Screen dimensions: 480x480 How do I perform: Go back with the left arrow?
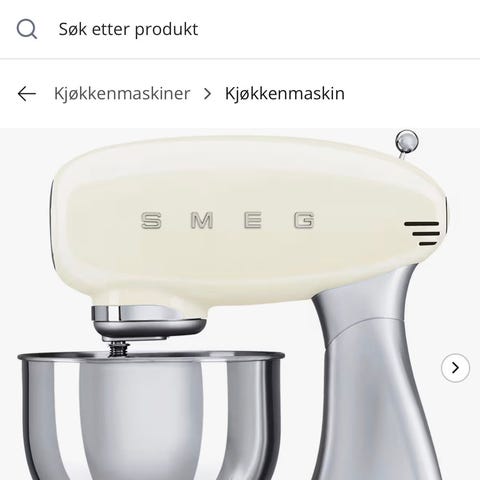point(27,94)
